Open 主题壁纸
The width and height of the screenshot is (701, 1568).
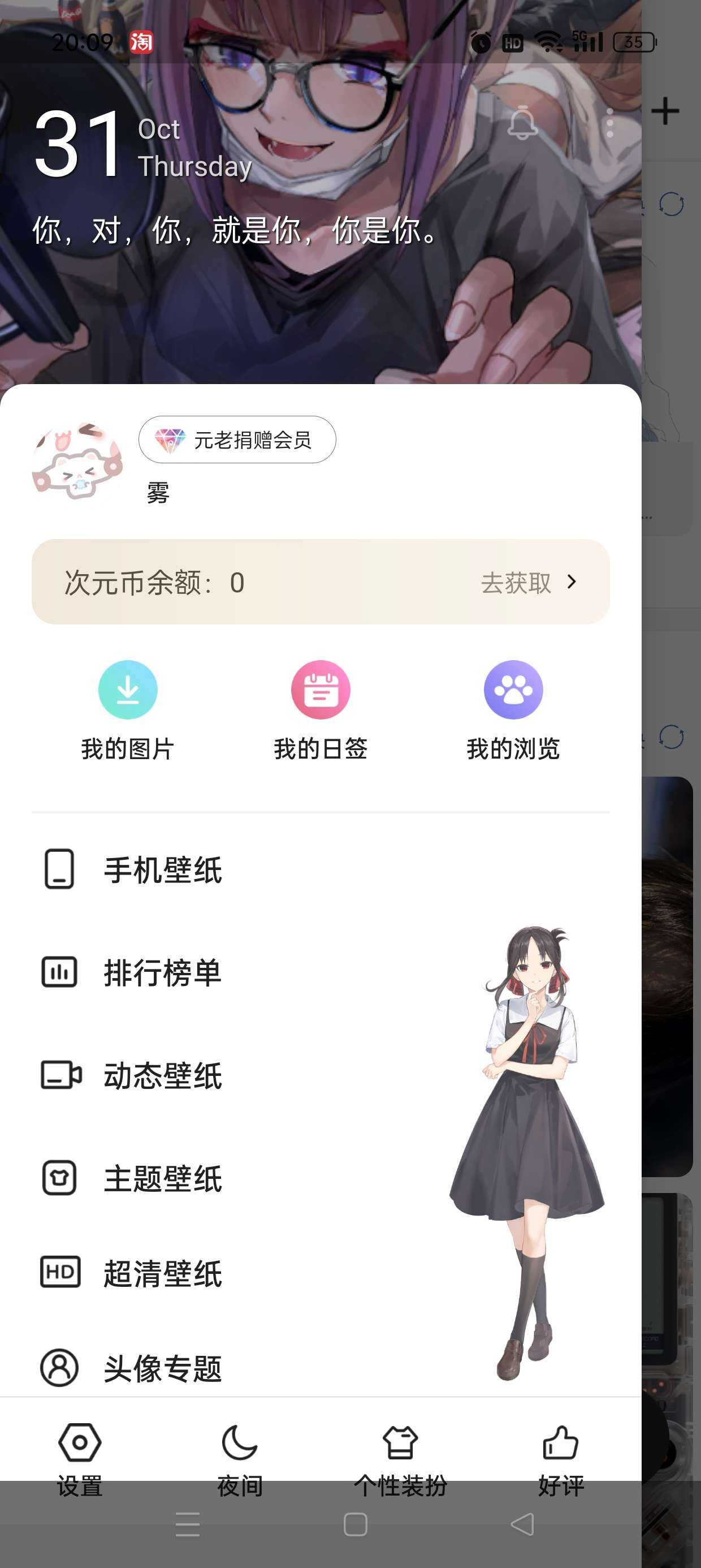(x=162, y=1178)
